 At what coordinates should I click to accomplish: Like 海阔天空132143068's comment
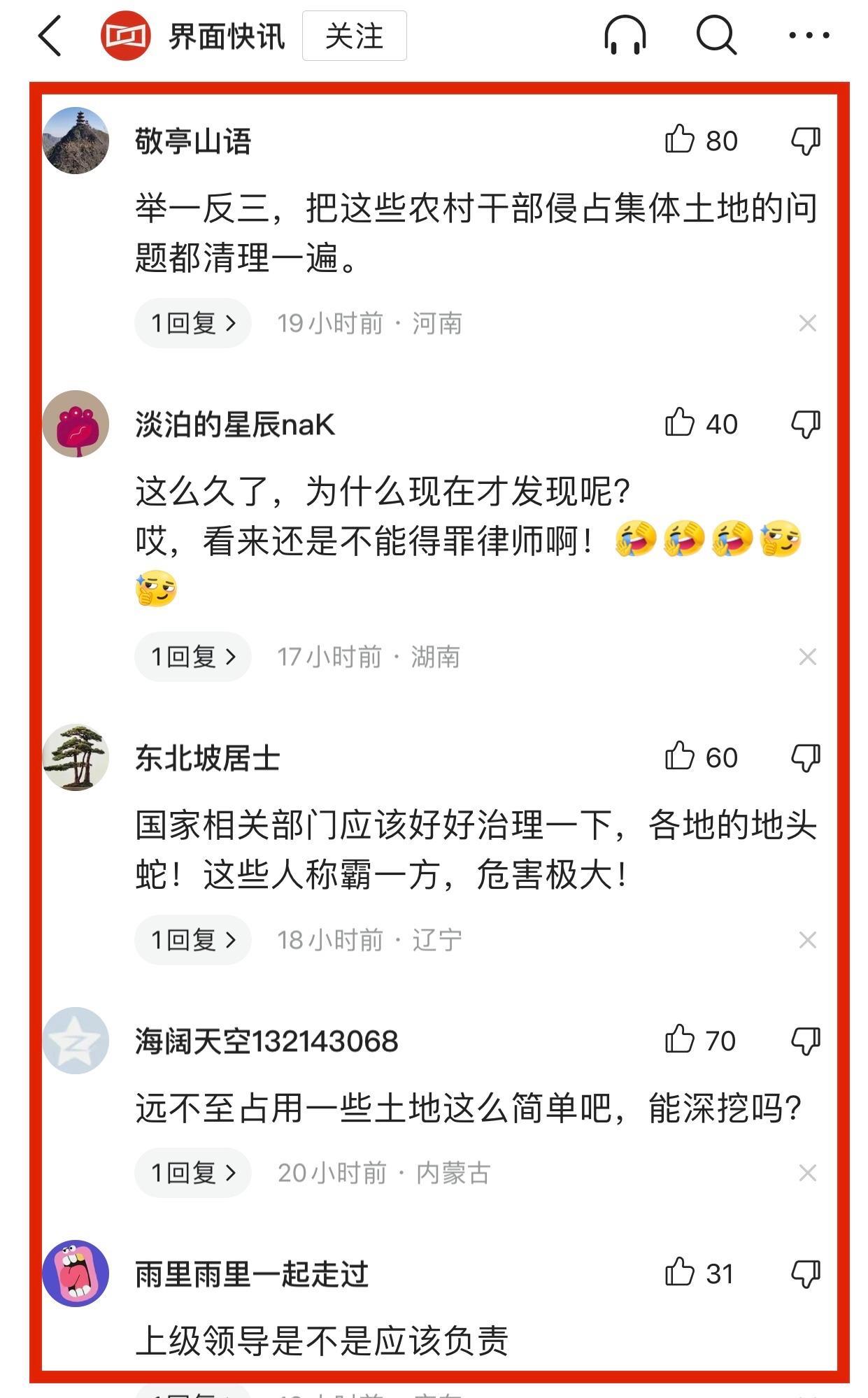click(680, 1040)
